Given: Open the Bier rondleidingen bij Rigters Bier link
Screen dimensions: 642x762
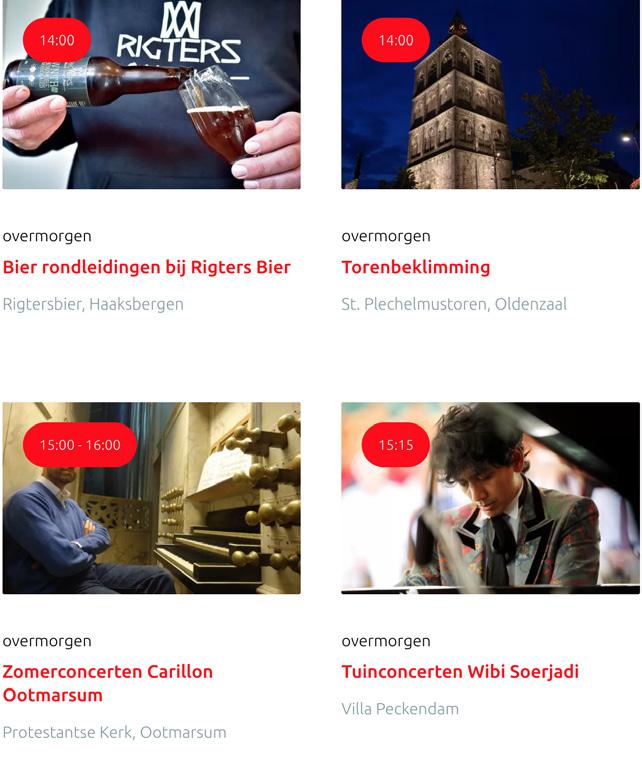Looking at the screenshot, I should tap(147, 267).
